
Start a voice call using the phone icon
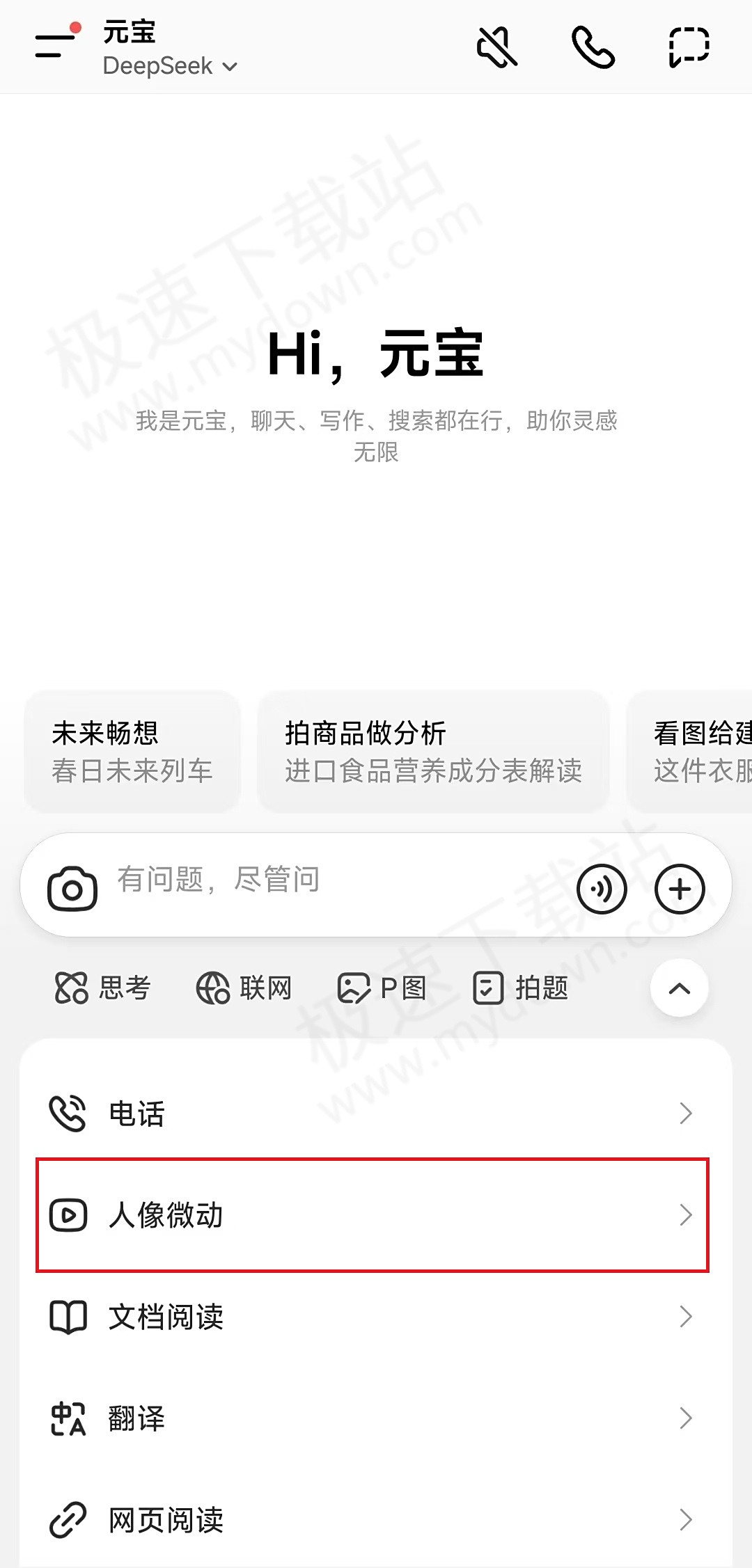593,47
